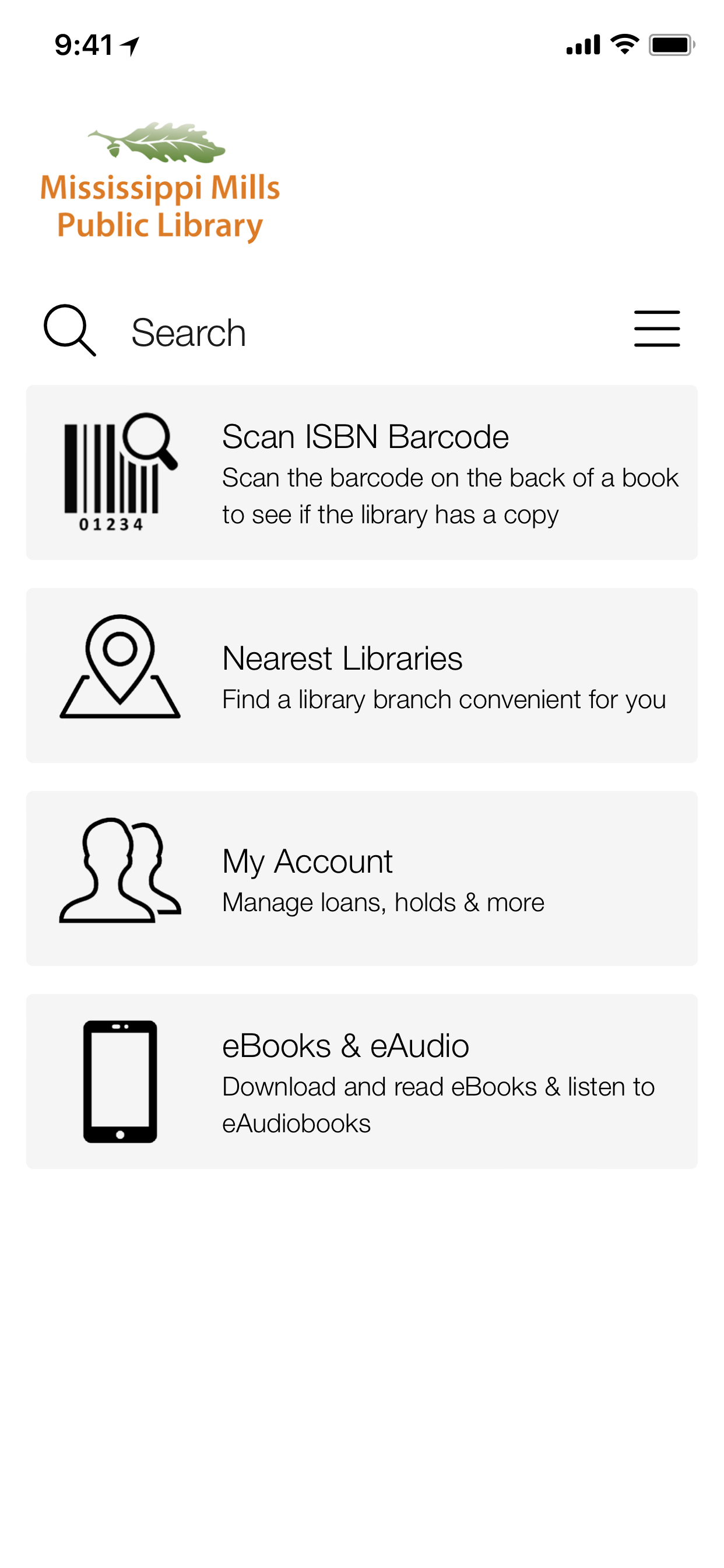Open the hamburger menu
This screenshot has width=724, height=1568.
pyautogui.click(x=656, y=328)
